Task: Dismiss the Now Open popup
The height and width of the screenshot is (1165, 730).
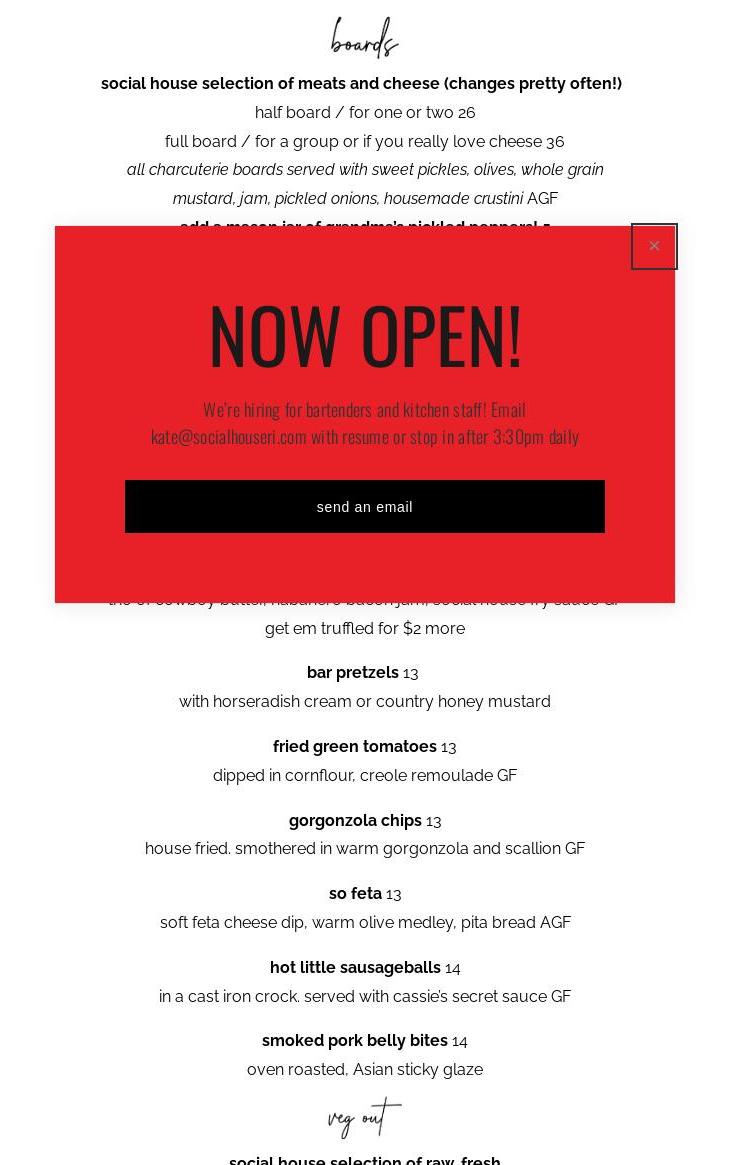Action: click(x=654, y=246)
